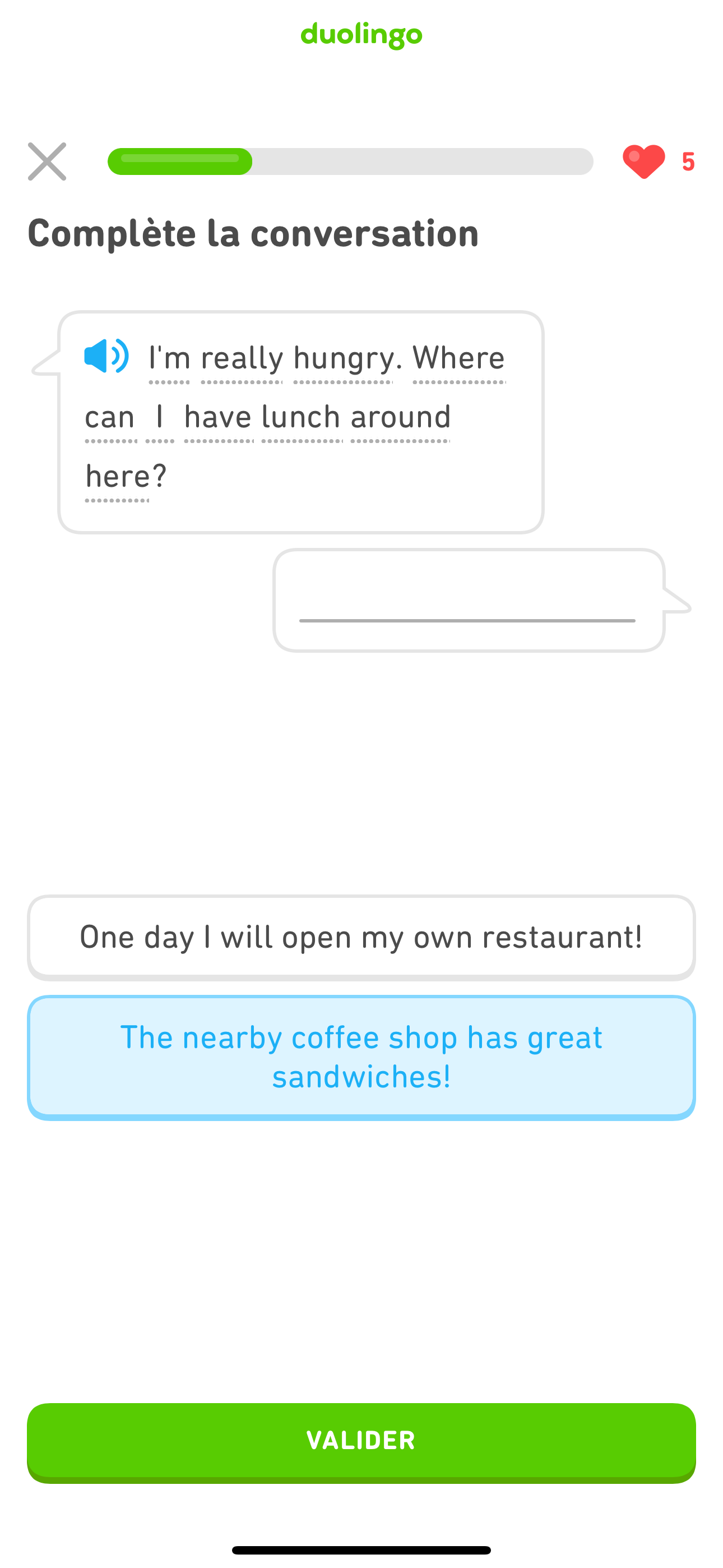The height and width of the screenshot is (1568, 723).
Task: Close the lesson with the X
Action: (47, 162)
